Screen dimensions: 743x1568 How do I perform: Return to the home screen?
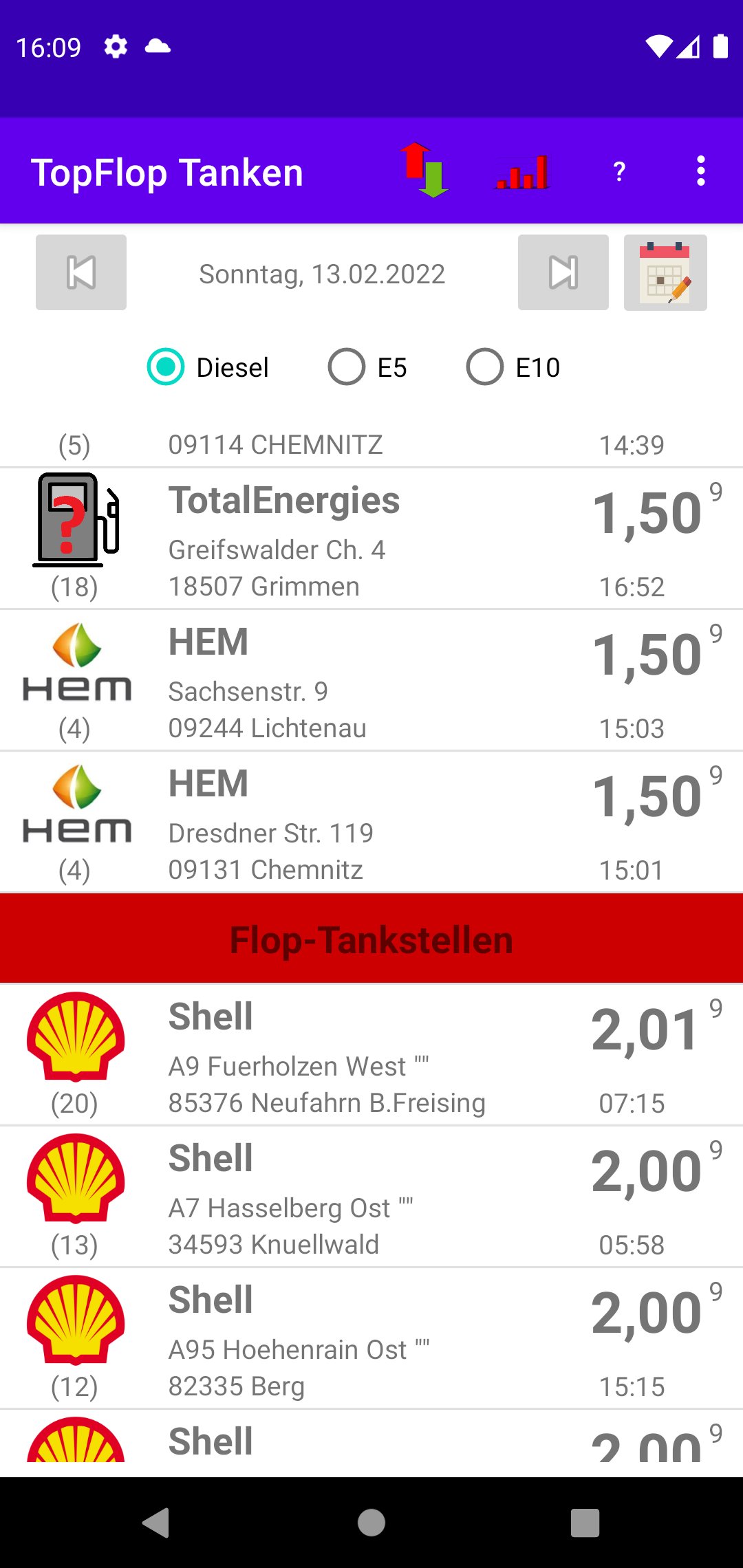(371, 1523)
